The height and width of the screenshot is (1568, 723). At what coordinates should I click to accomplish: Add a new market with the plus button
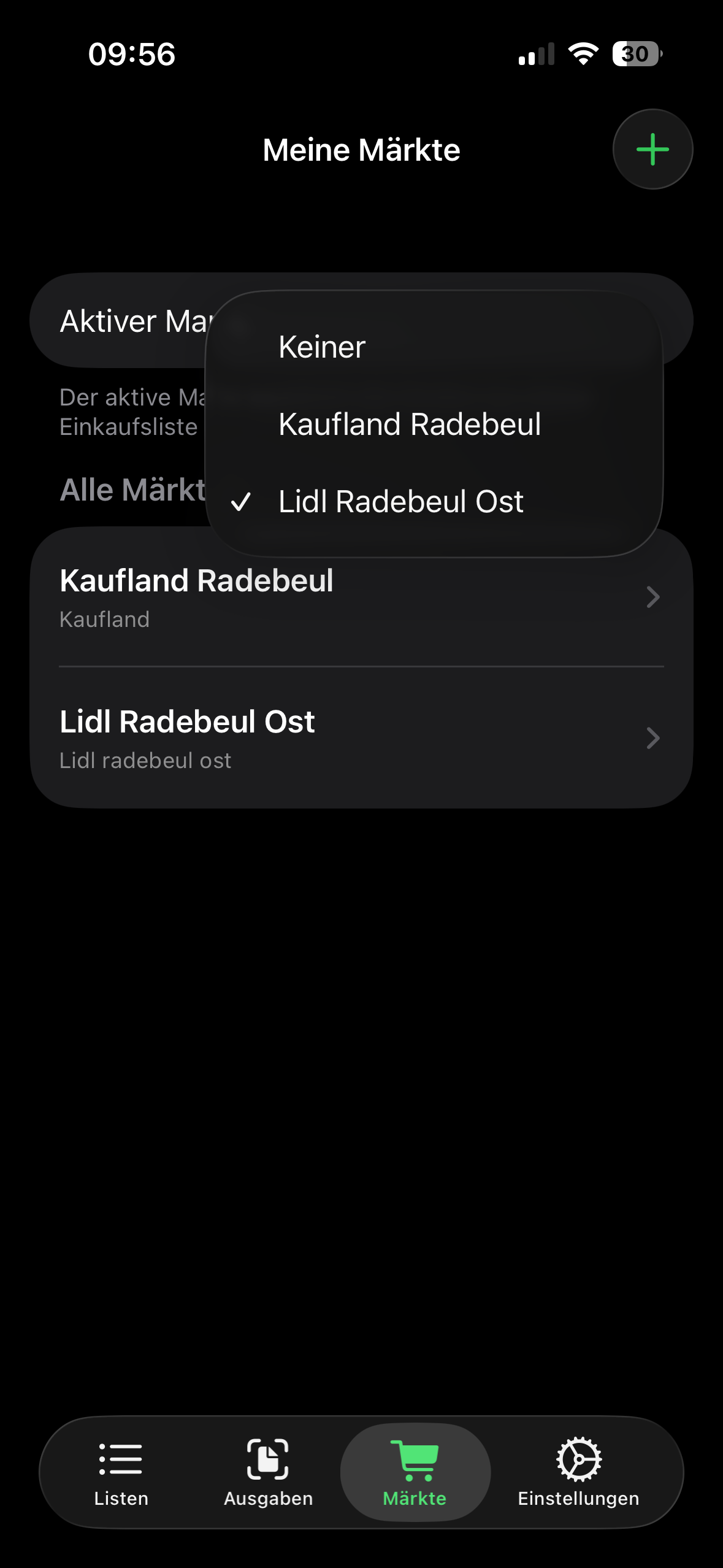click(x=652, y=149)
